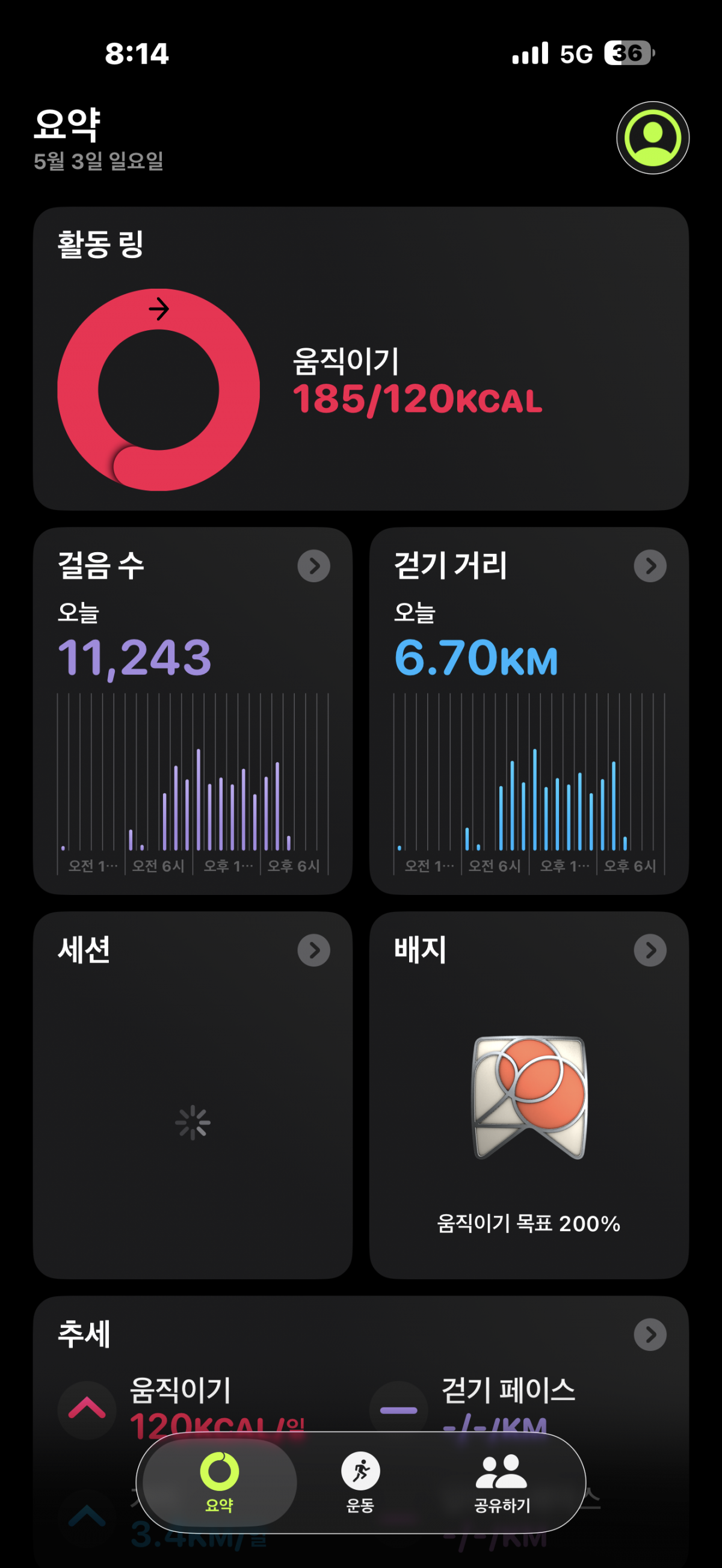Open the 활동 링 activity rings card

(361, 358)
